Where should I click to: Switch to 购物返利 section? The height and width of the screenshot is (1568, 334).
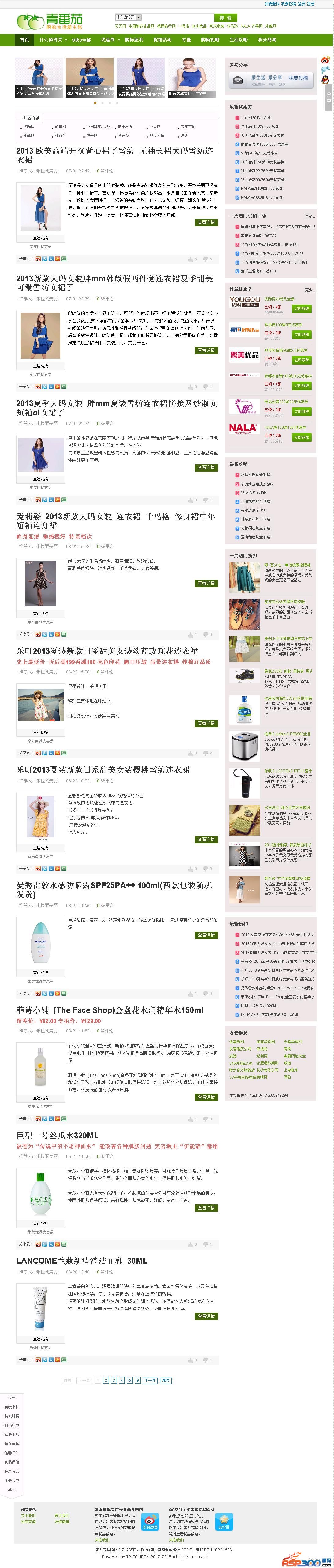(134, 39)
